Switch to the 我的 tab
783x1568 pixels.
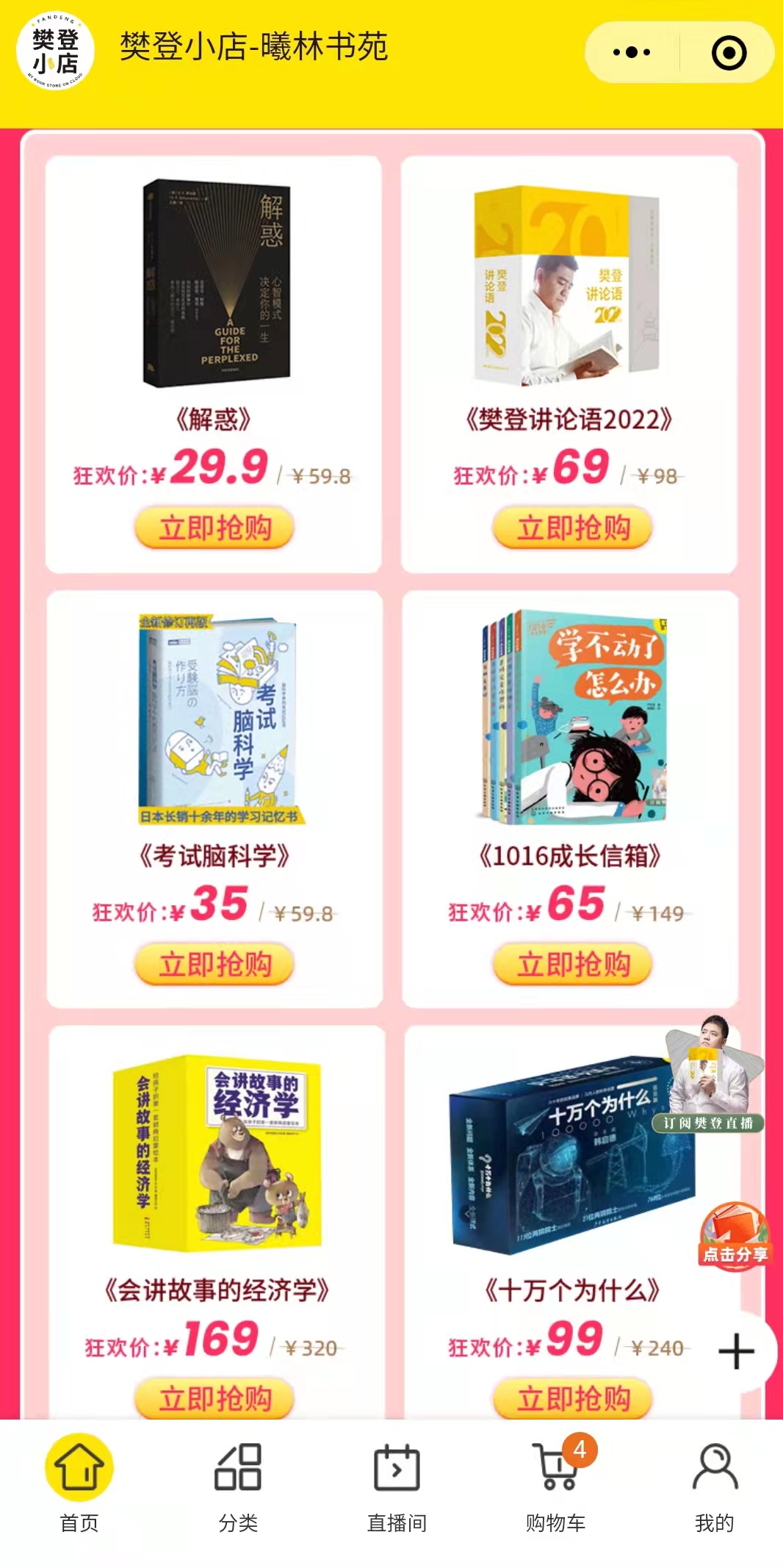pos(715,1483)
